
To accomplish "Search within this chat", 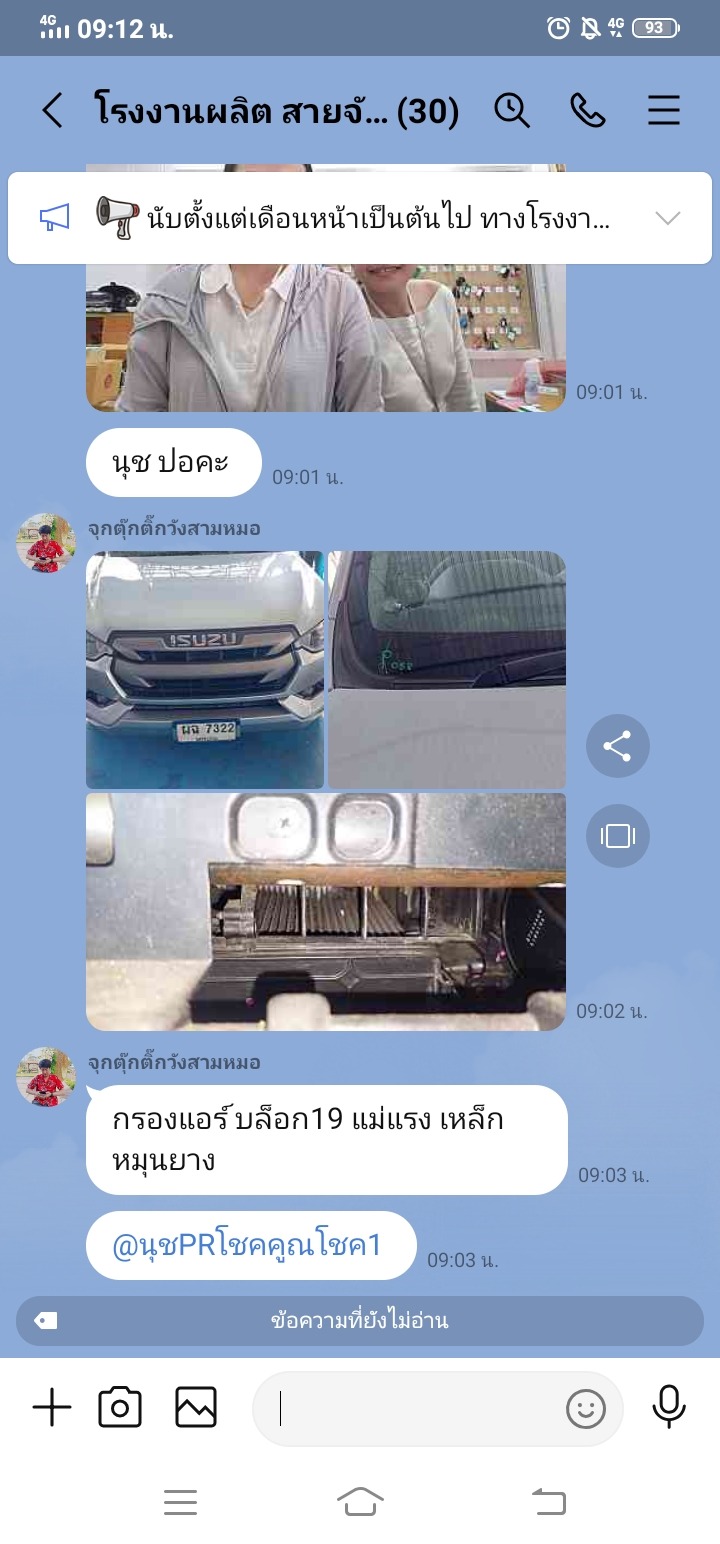I will [512, 111].
